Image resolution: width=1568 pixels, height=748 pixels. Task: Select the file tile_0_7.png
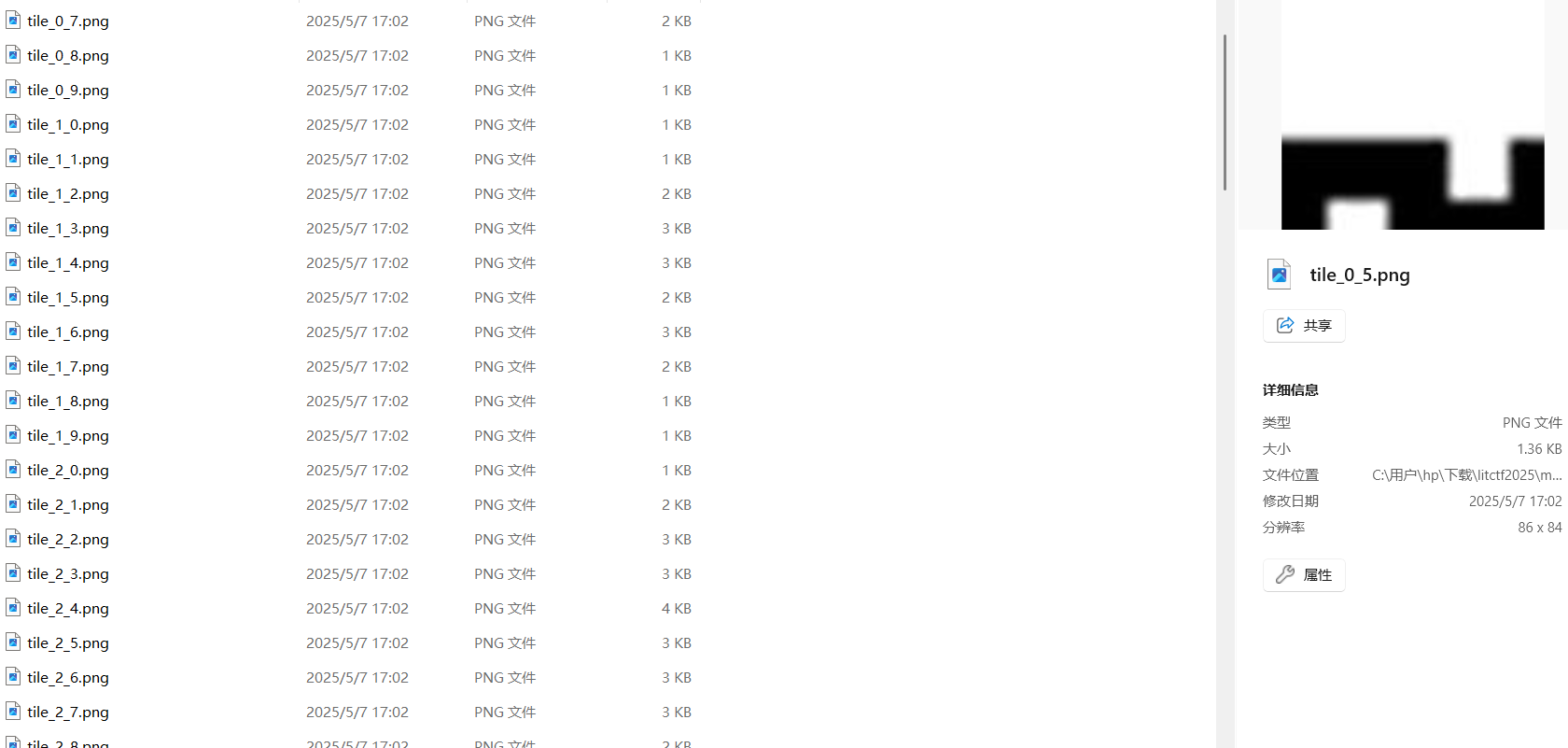[68, 21]
